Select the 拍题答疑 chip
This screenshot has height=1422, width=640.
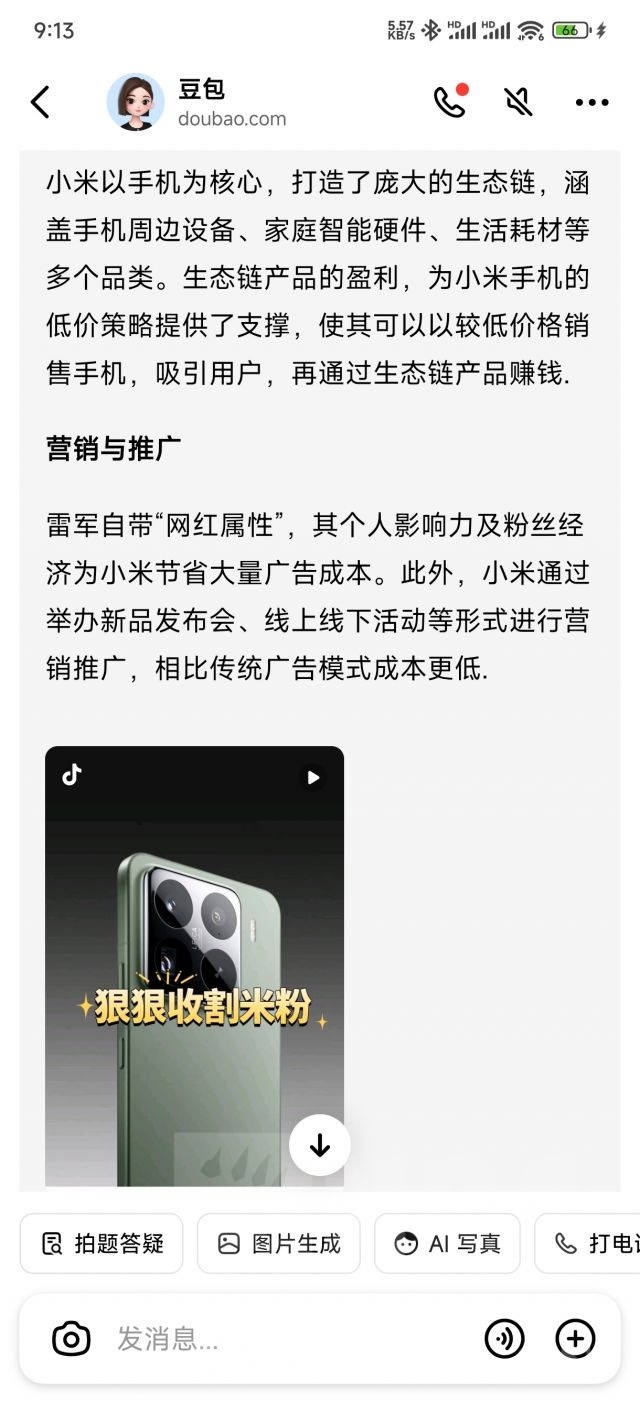102,1243
